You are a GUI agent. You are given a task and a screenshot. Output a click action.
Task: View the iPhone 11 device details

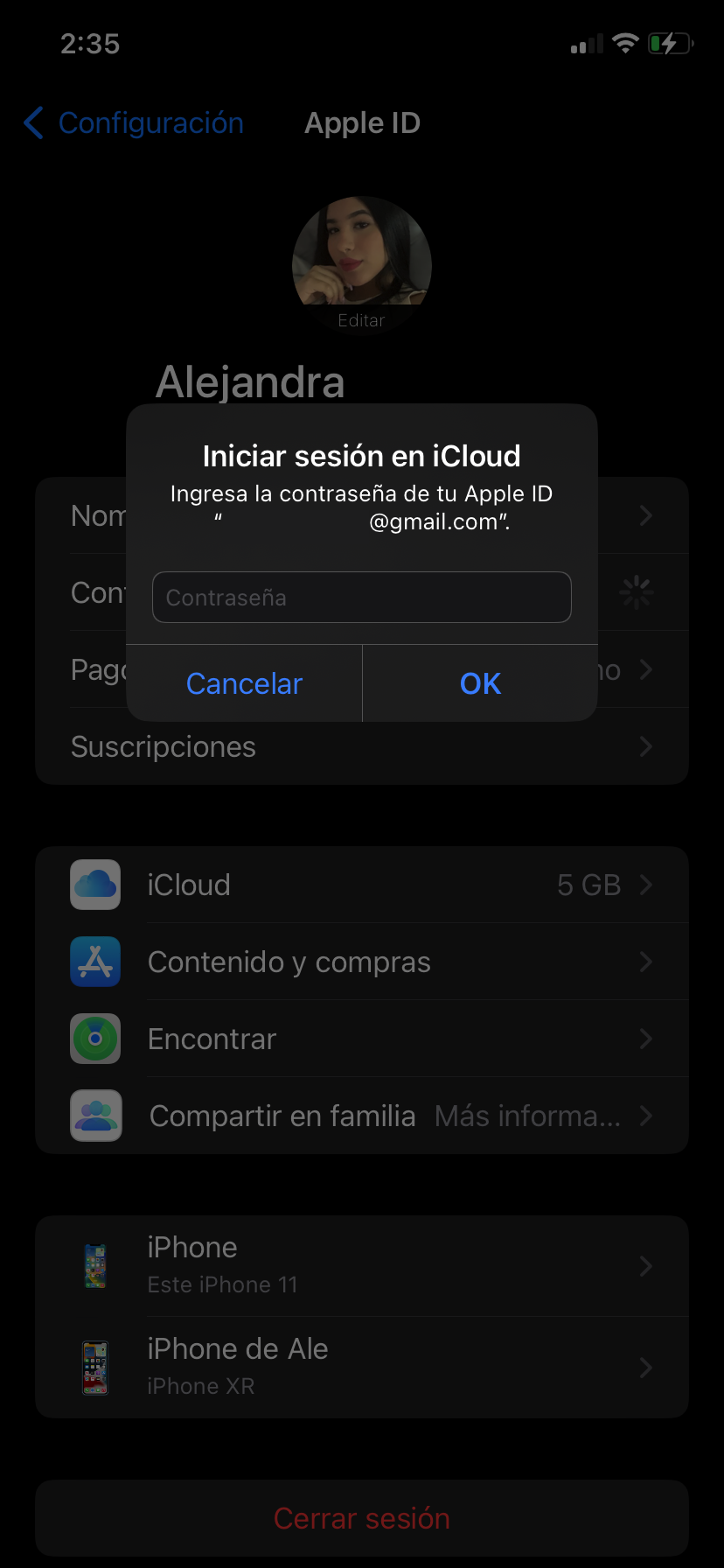362,1266
